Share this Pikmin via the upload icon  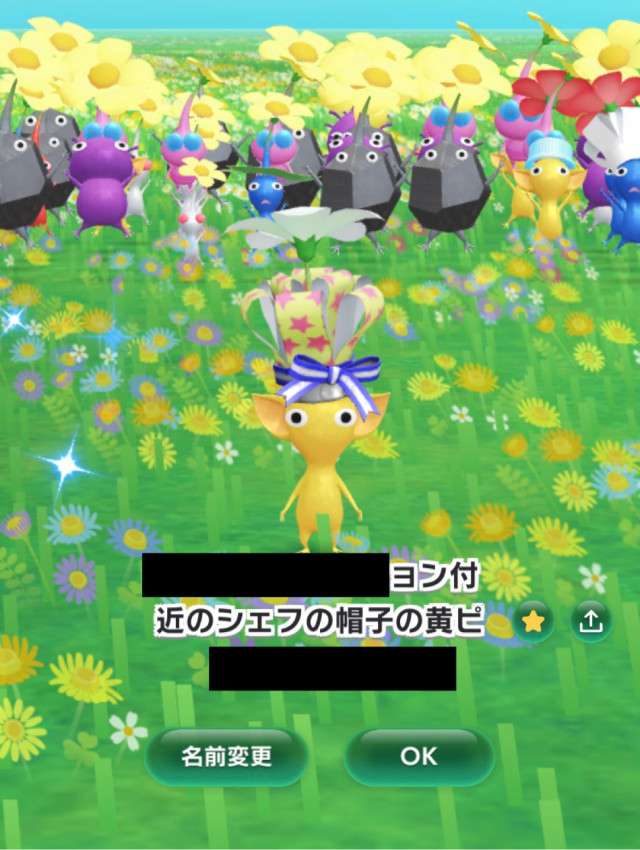pyautogui.click(x=591, y=622)
